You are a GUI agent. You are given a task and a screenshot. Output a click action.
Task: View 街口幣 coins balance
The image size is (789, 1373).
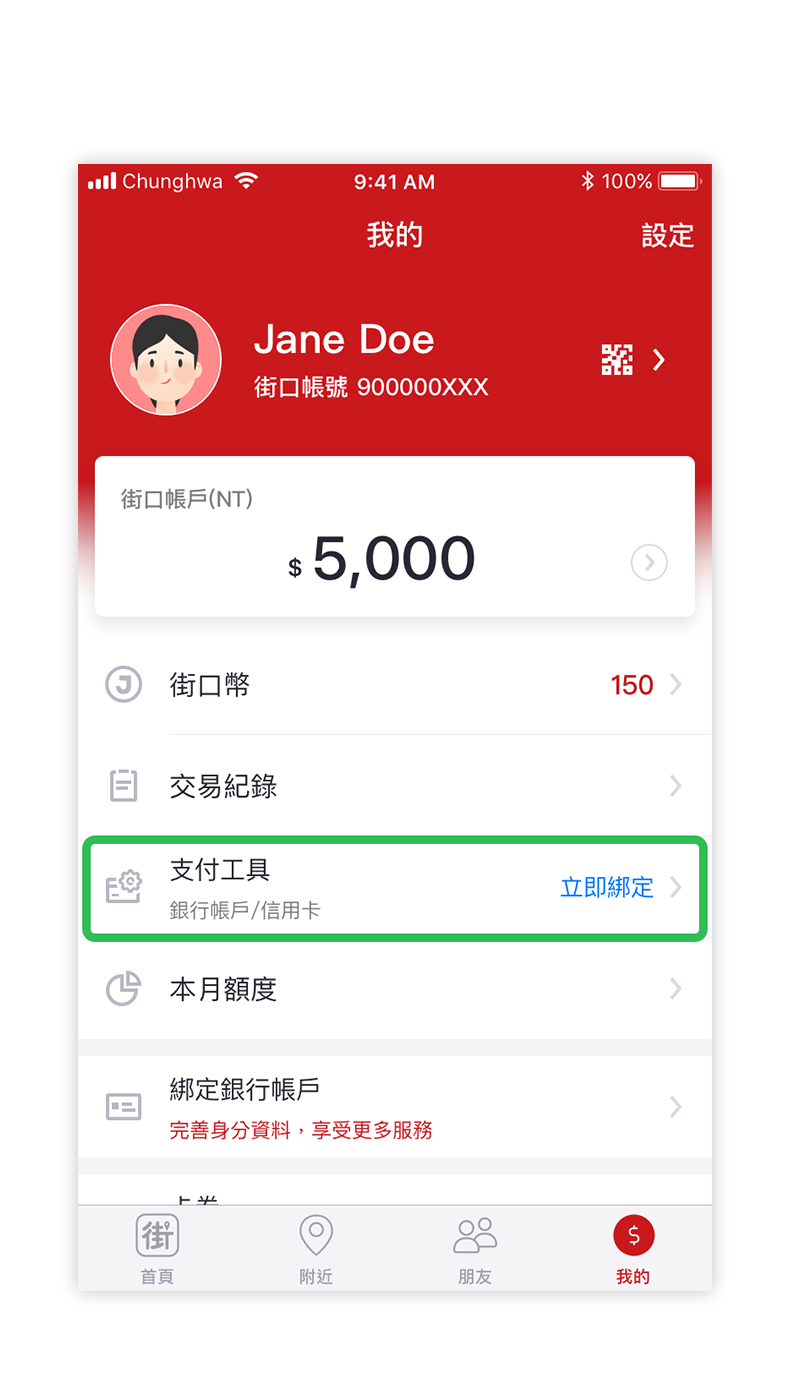394,686
